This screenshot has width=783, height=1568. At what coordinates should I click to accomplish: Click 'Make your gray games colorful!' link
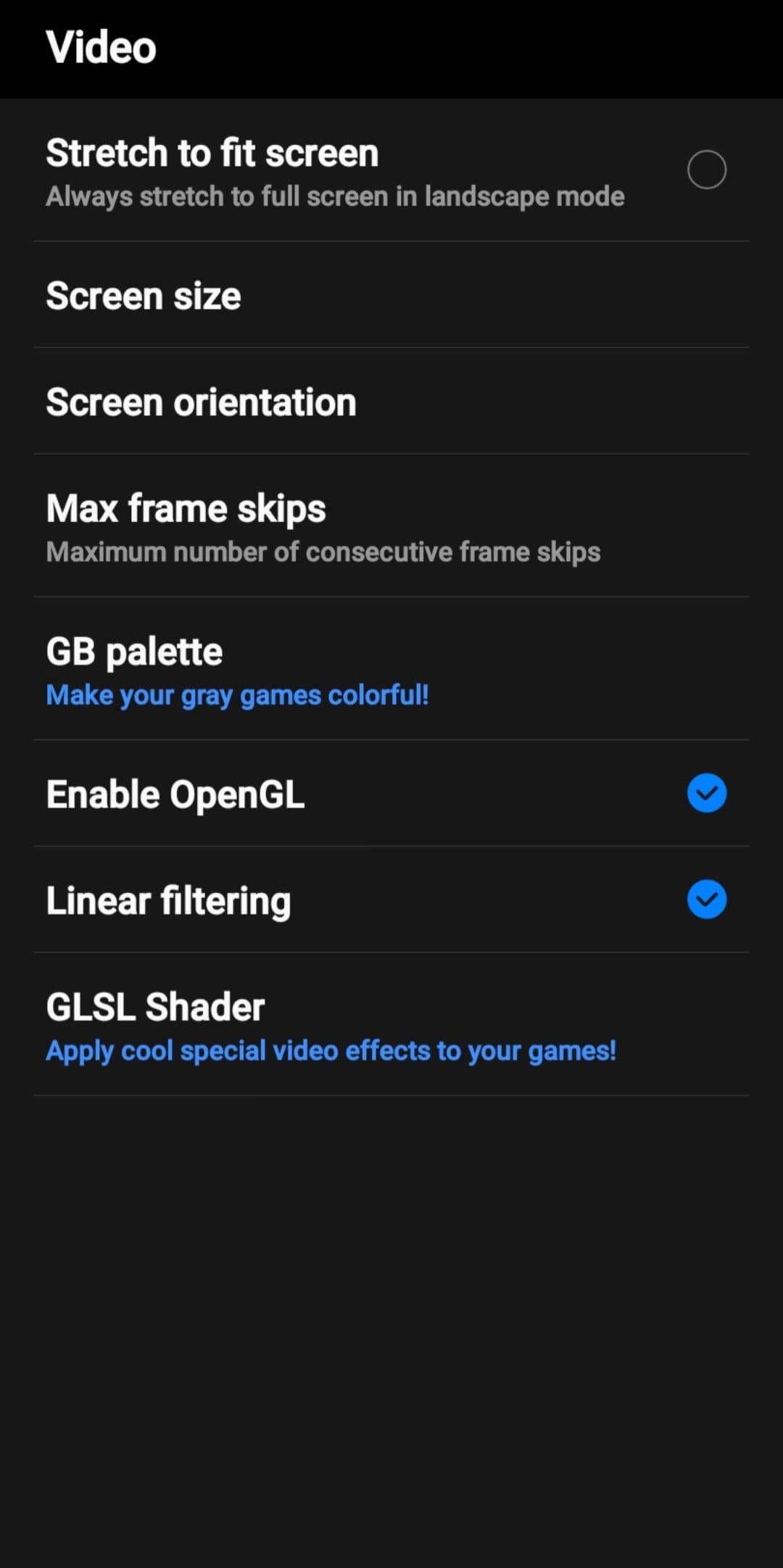[x=237, y=694]
